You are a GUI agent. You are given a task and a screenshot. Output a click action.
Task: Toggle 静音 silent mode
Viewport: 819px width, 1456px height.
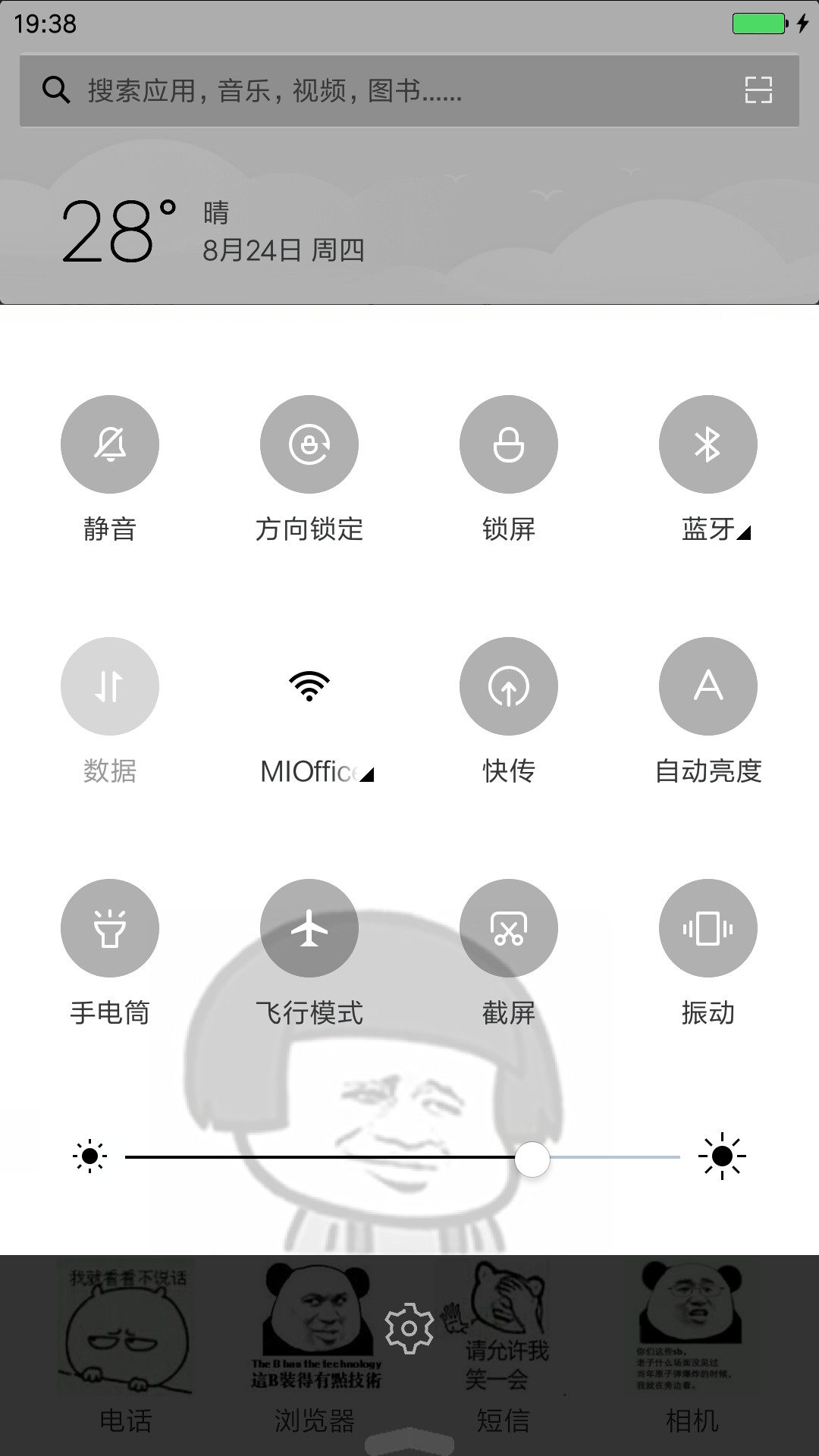tap(110, 444)
